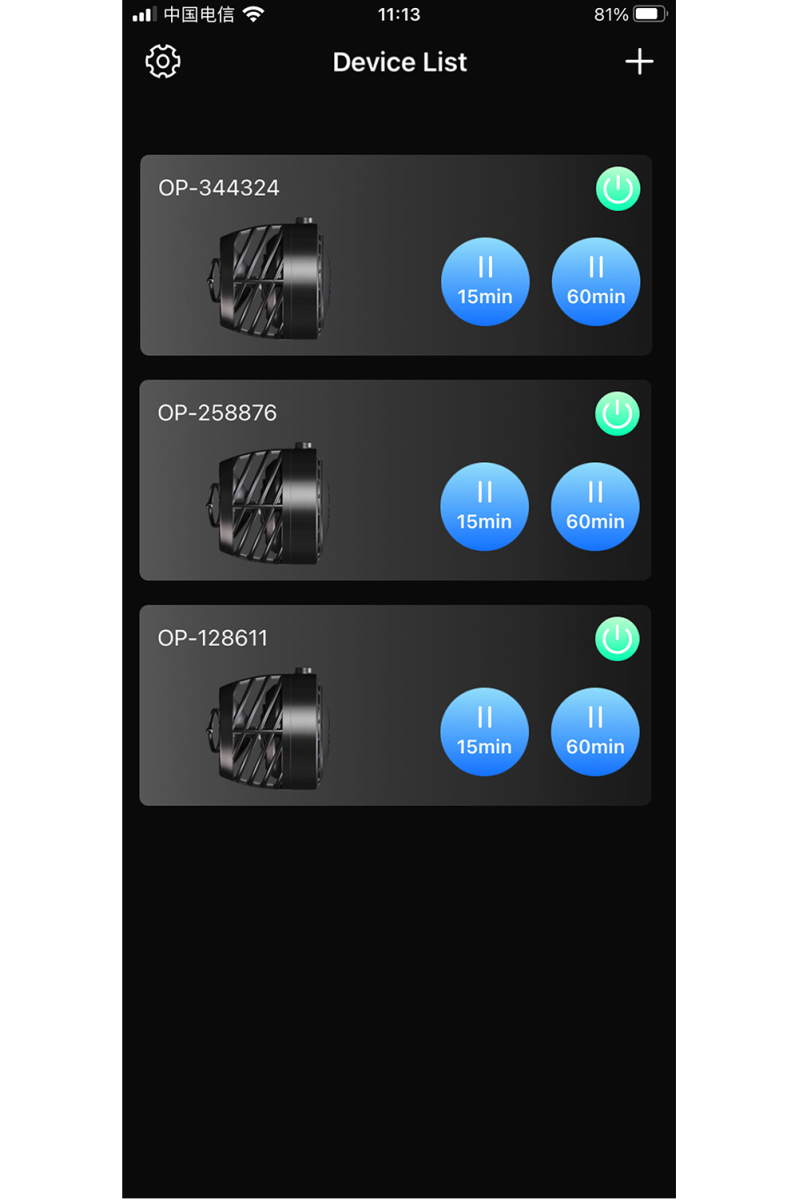Toggle power for device OP-128611

[x=617, y=639]
